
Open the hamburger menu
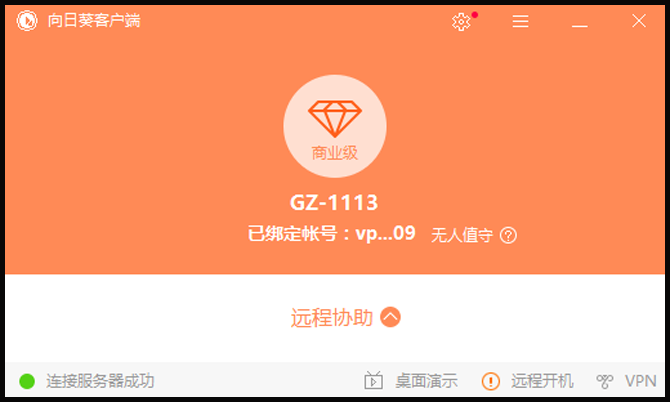pos(520,21)
